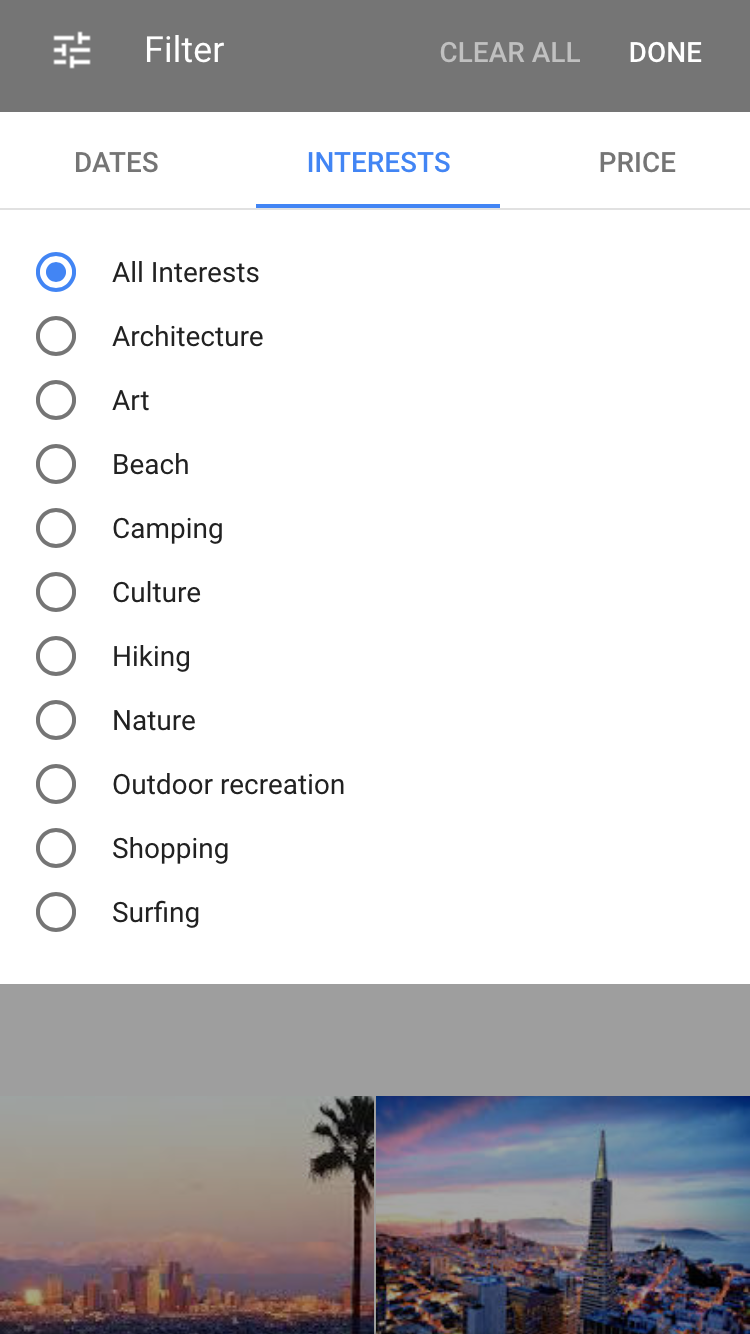The image size is (750, 1334).
Task: Select the Beach radio button
Action: tap(56, 464)
